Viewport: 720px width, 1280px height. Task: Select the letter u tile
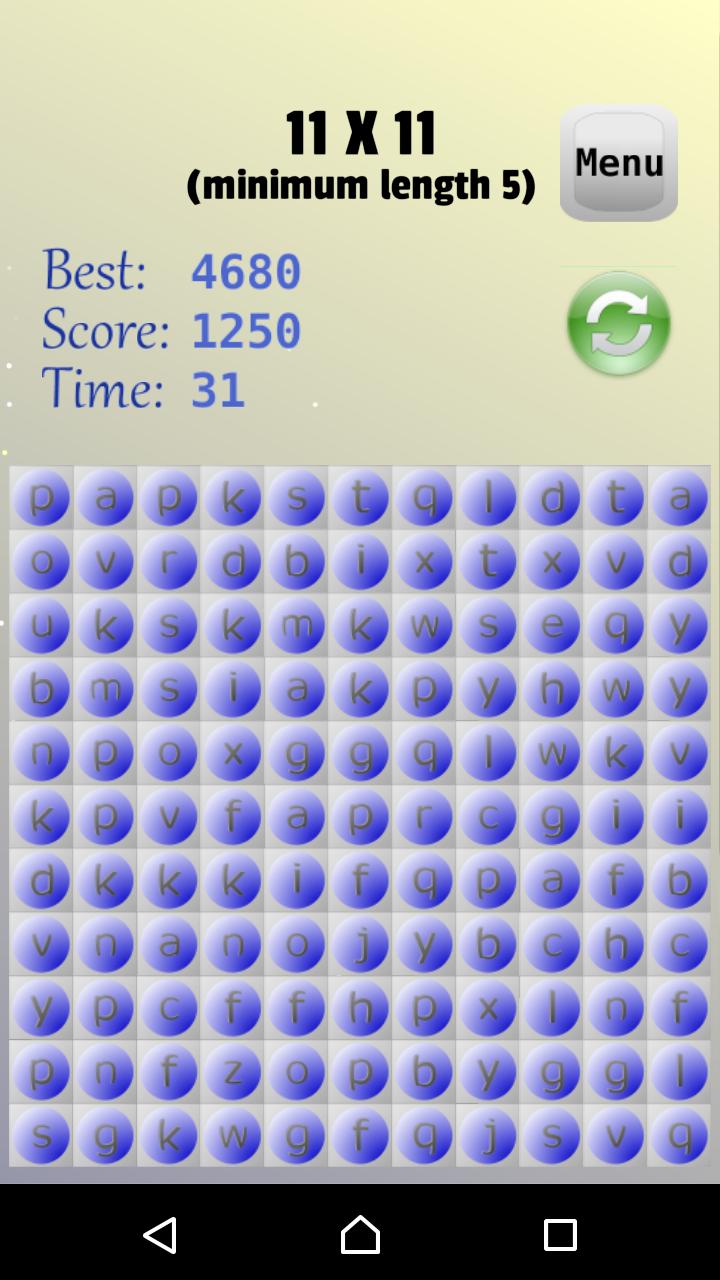coord(41,625)
